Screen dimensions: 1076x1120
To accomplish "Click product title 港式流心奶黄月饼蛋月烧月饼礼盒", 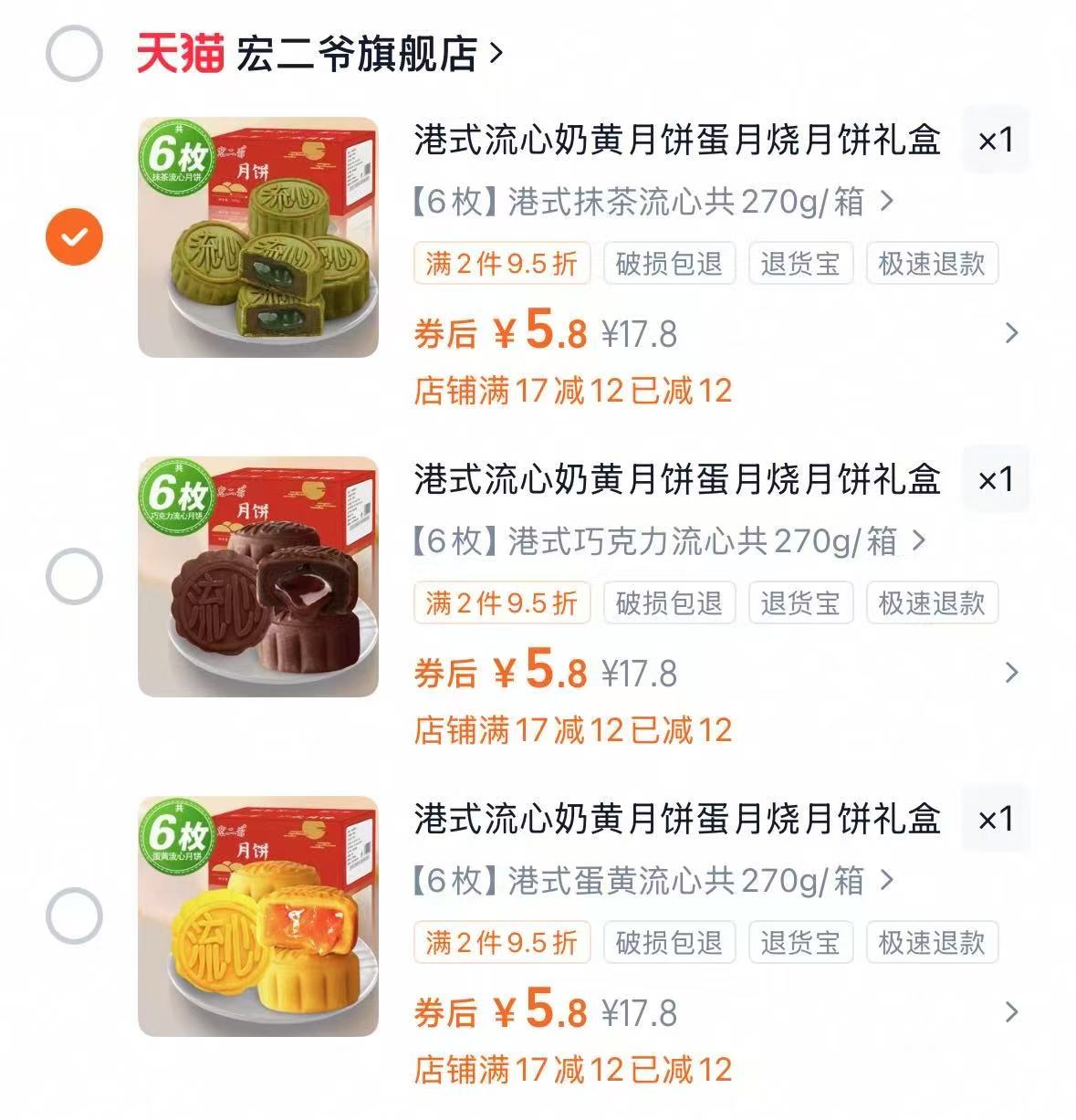I will [x=675, y=143].
